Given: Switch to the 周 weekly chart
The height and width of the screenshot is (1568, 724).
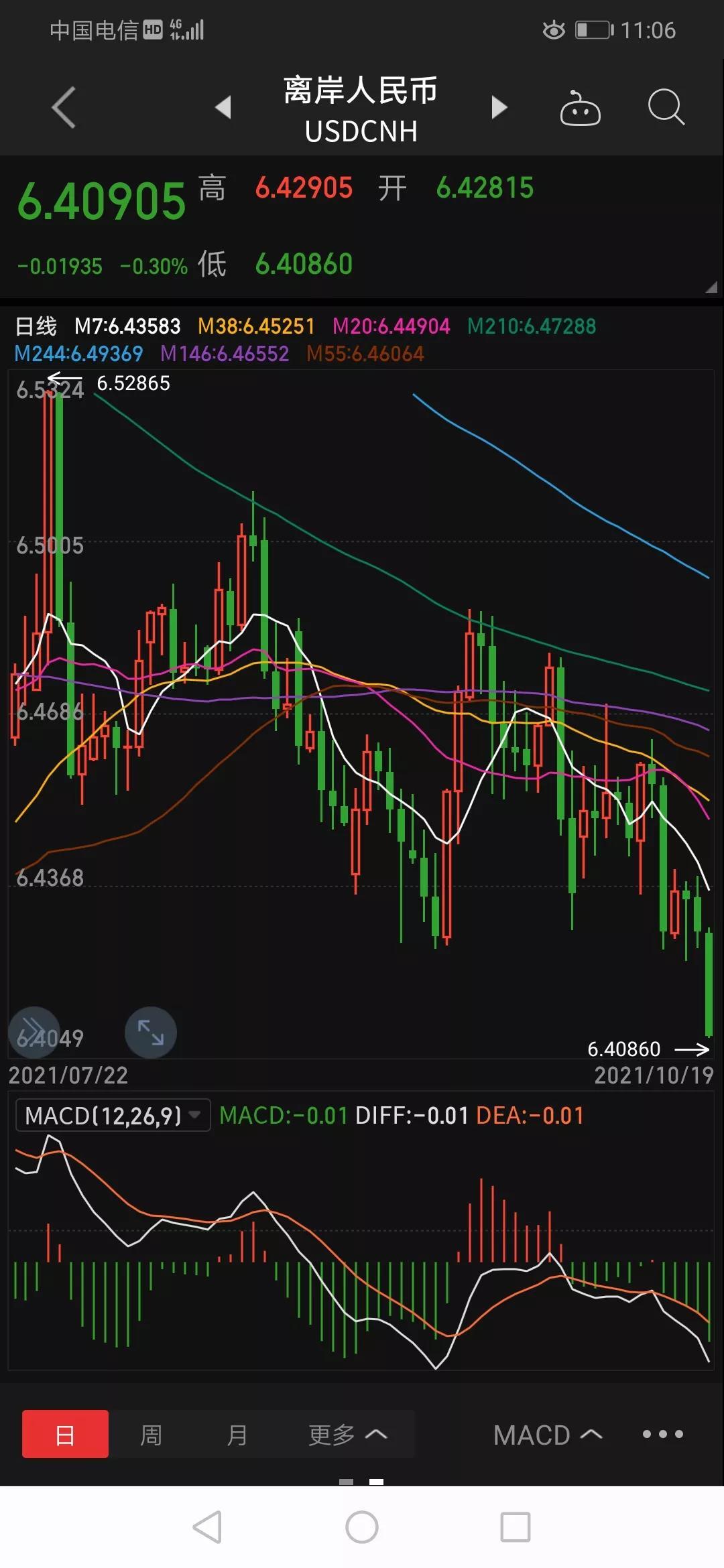Looking at the screenshot, I should [151, 1435].
